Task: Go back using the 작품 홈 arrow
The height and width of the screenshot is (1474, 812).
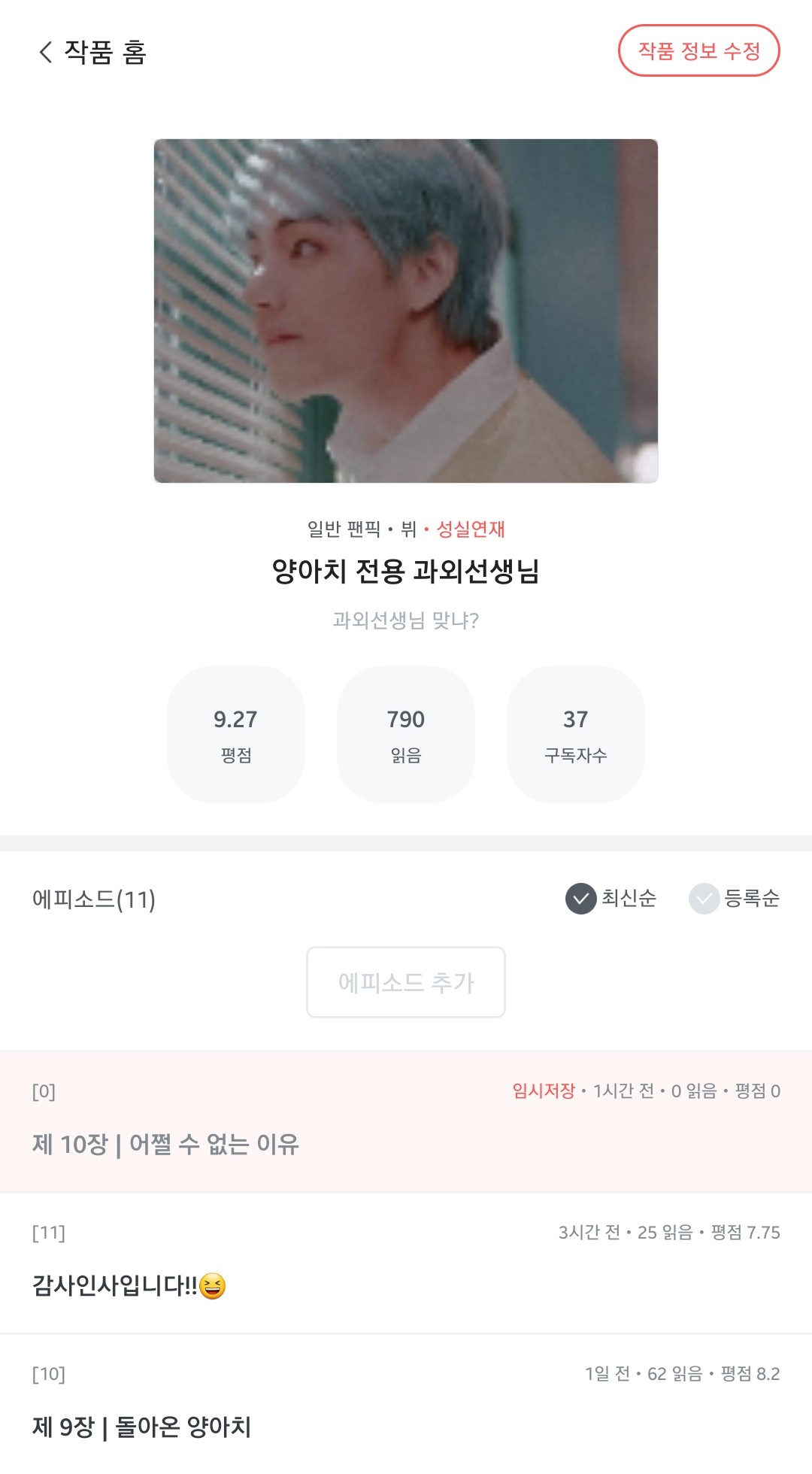Action: coord(46,52)
